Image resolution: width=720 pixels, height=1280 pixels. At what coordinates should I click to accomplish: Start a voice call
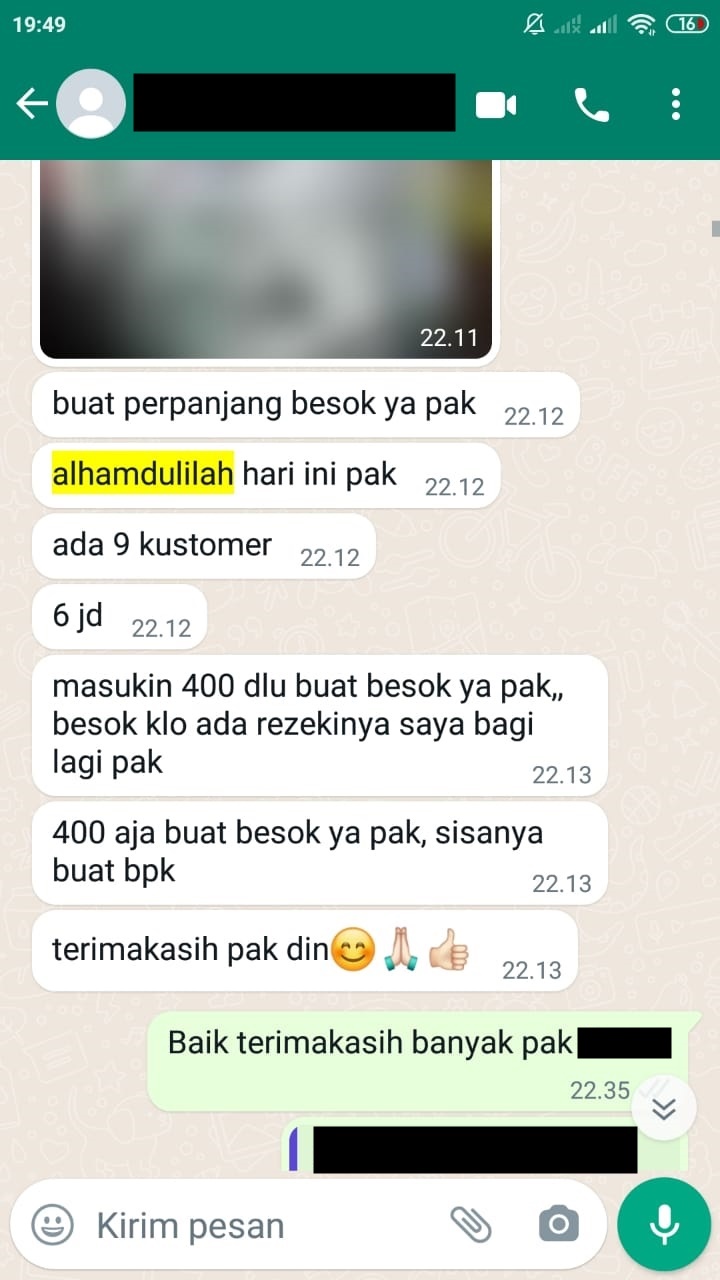click(591, 104)
